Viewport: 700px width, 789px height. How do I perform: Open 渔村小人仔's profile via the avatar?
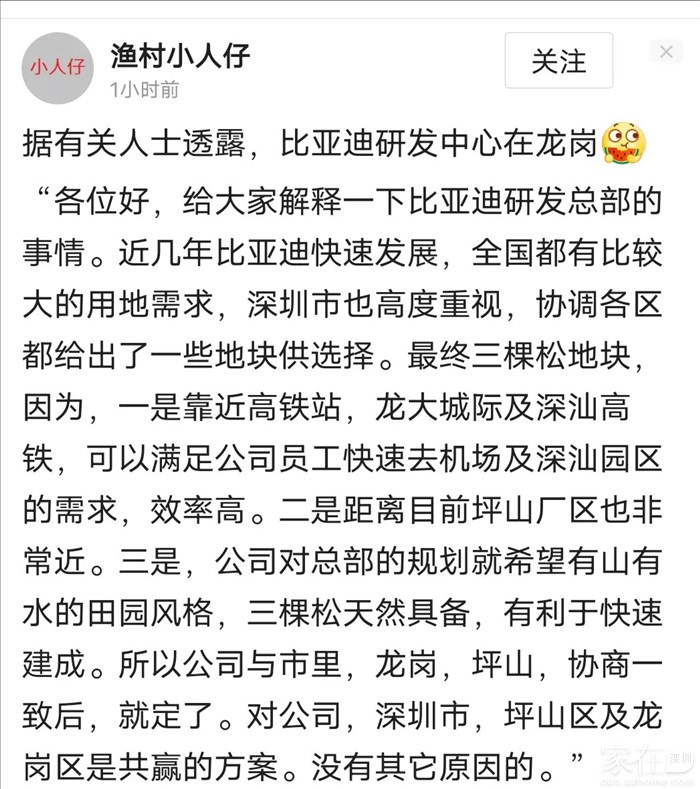[57, 68]
